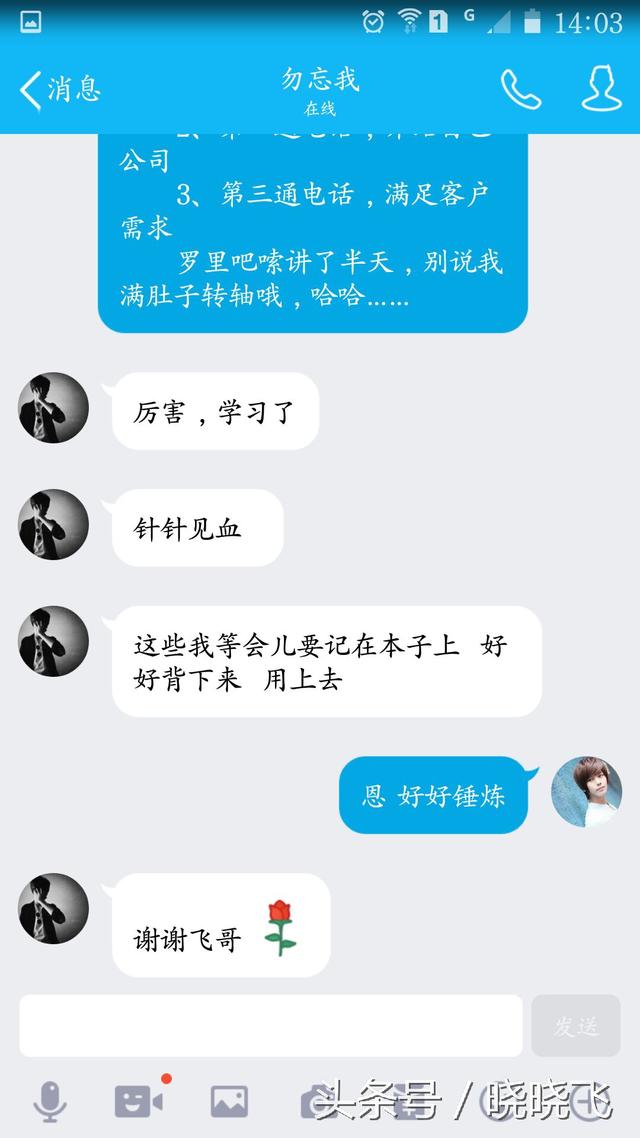Image resolution: width=640 pixels, height=1138 pixels.
Task: Open 勿忘我's contact profile
Action: point(601,90)
